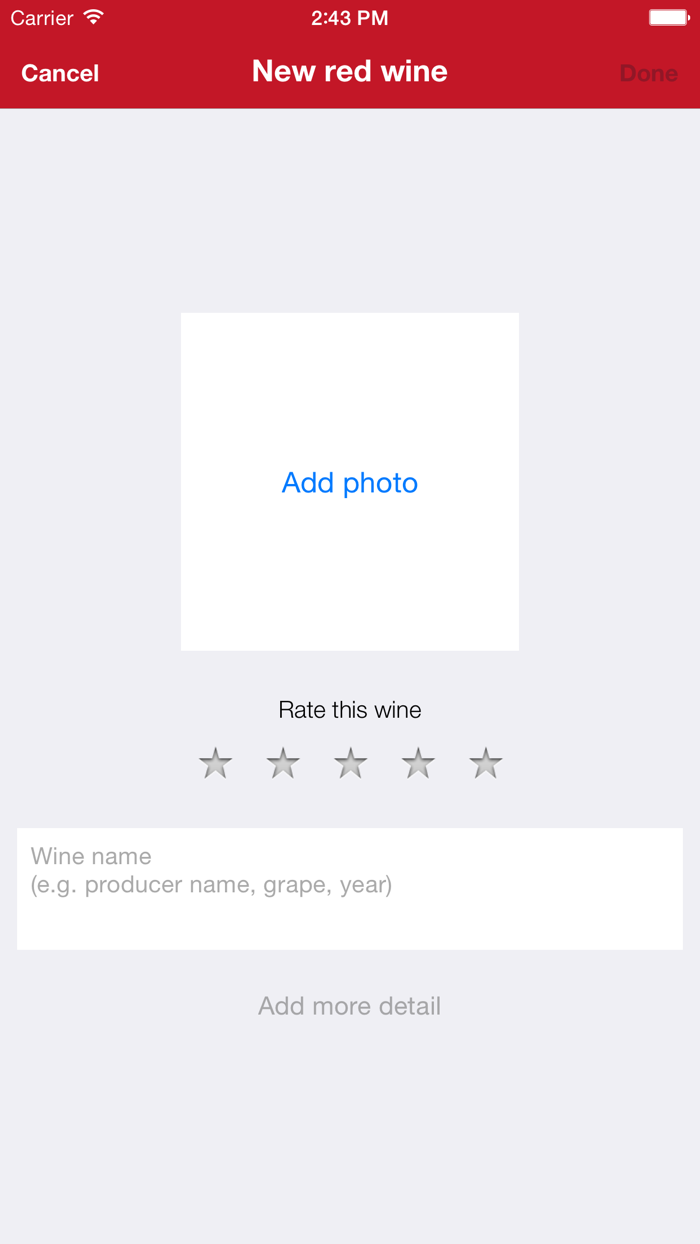Add photo for the wine
This screenshot has width=700, height=1244.
350,483
